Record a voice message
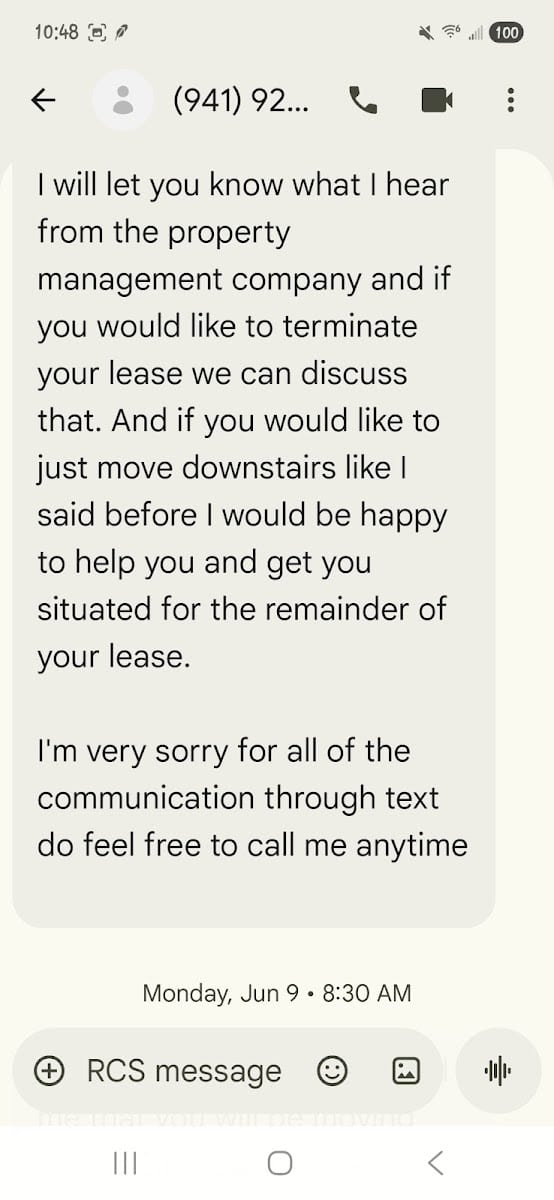Screen dimensions: 554x1200 [x=497, y=1071]
